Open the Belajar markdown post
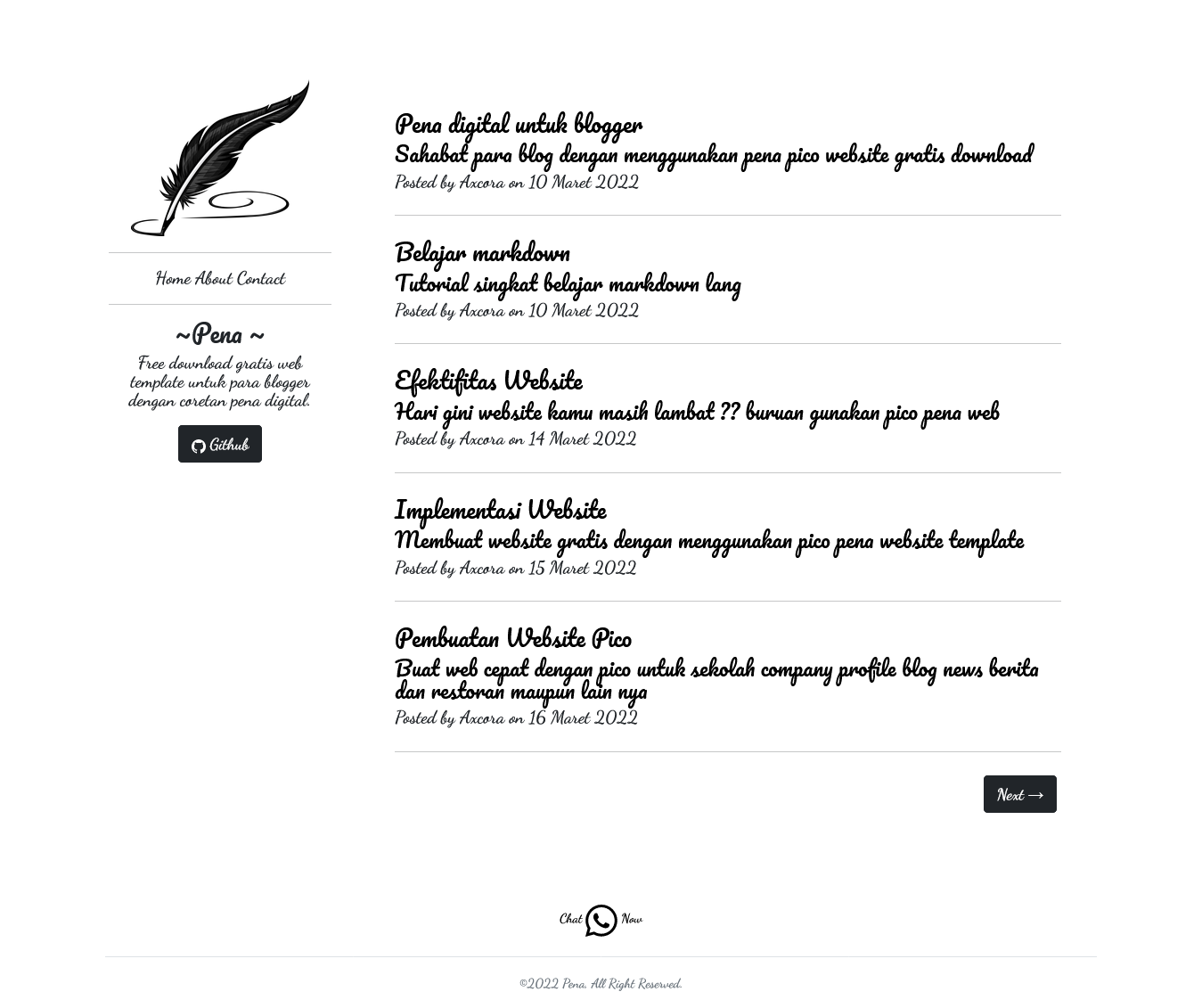 [x=482, y=253]
